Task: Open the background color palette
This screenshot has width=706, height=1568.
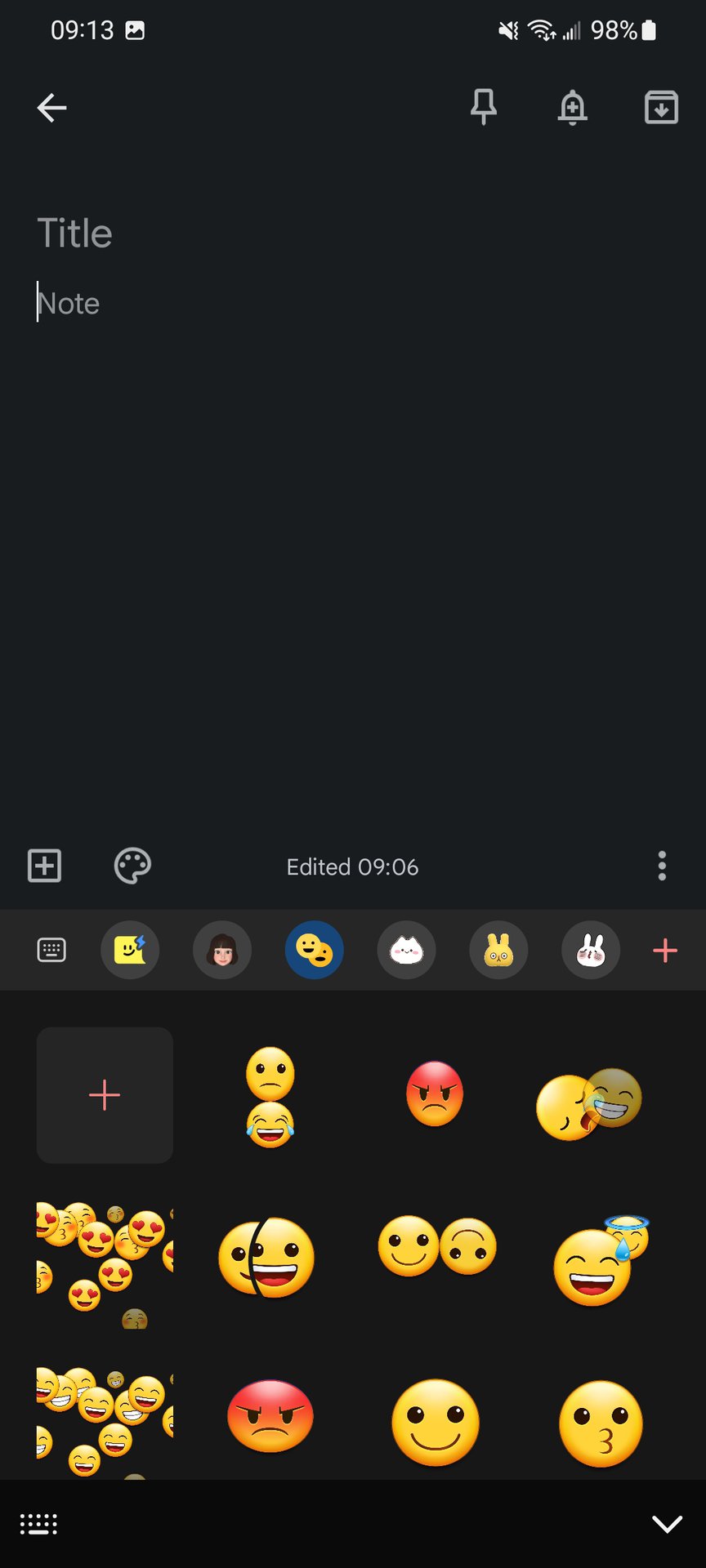Action: (132, 866)
